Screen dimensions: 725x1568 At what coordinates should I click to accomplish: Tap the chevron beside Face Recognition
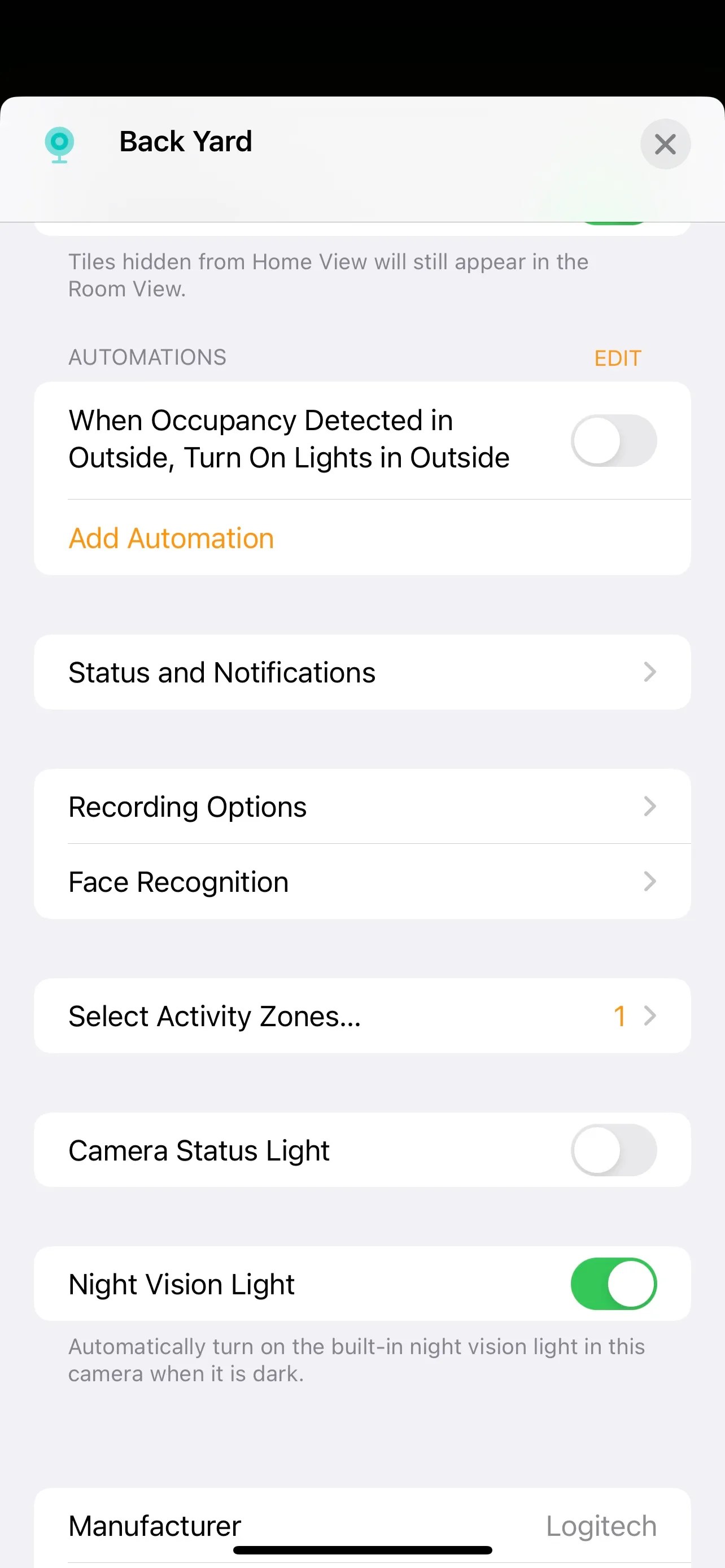click(x=650, y=882)
